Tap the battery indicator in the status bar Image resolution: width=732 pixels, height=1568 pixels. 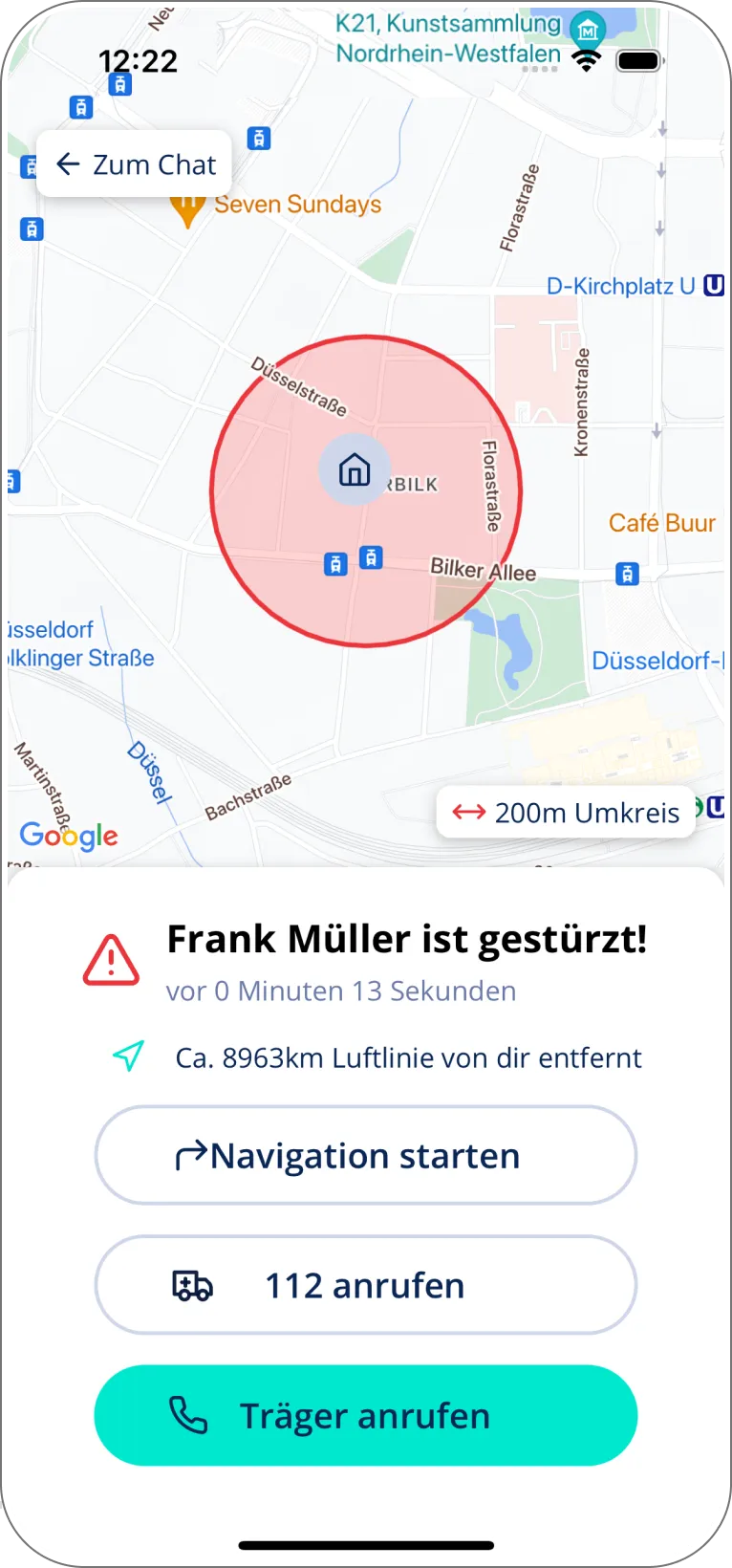638,59
